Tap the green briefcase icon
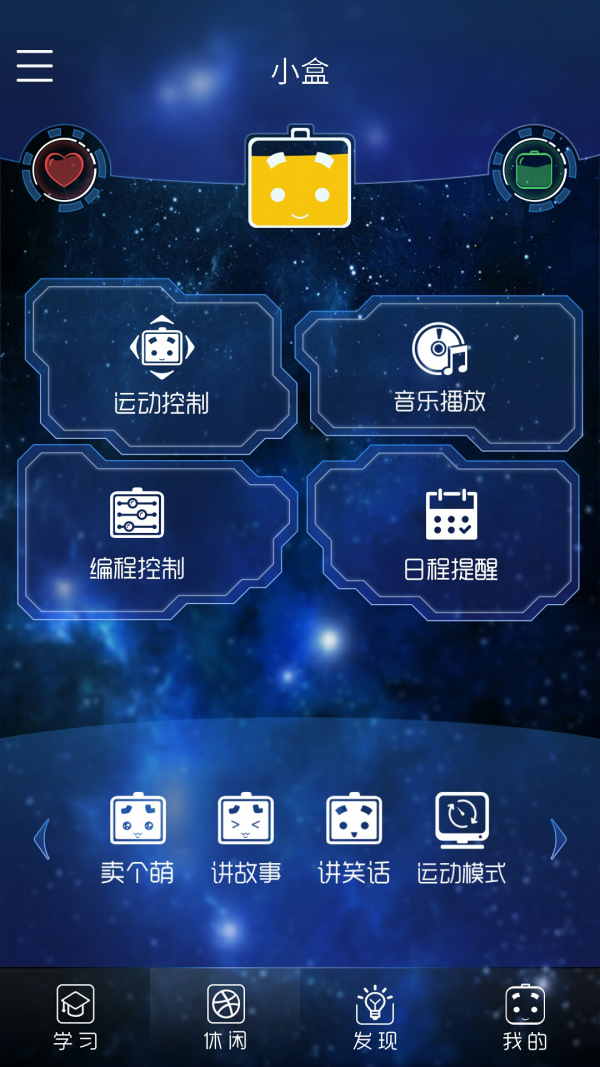The image size is (600, 1067). tap(534, 168)
